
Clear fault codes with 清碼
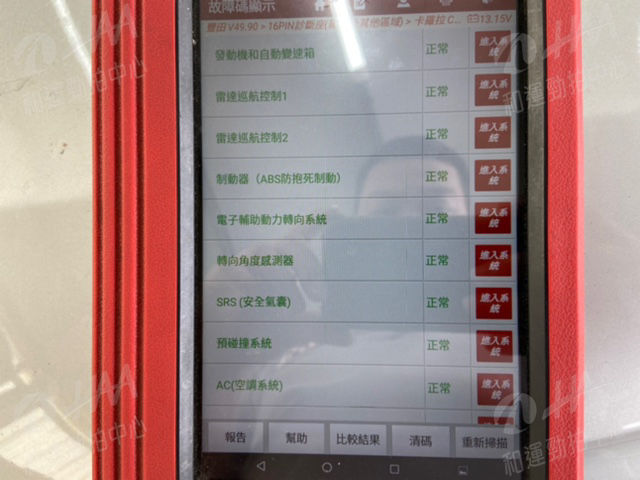point(420,439)
